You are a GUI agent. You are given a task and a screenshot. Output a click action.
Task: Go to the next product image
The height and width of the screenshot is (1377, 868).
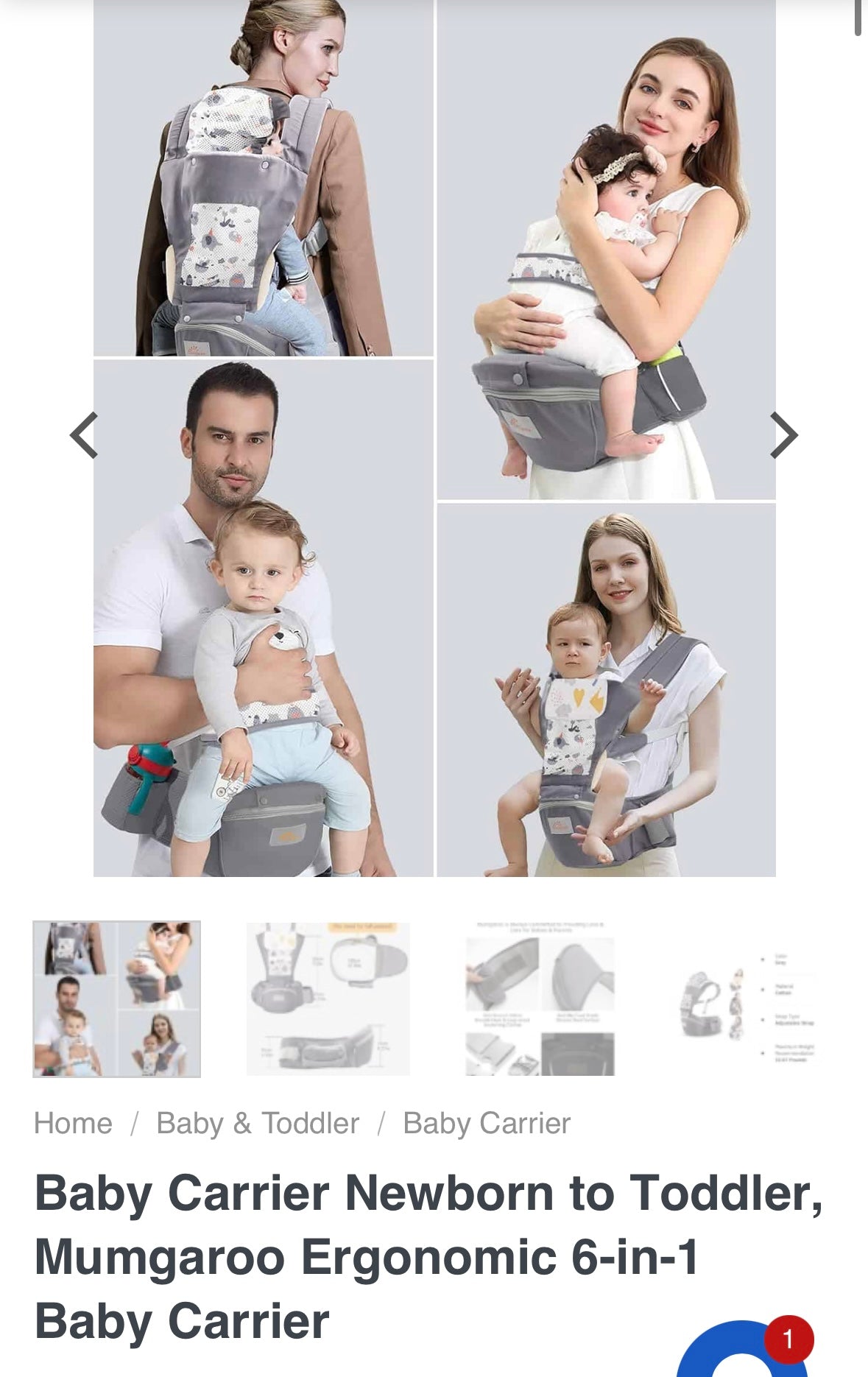pyautogui.click(x=783, y=435)
